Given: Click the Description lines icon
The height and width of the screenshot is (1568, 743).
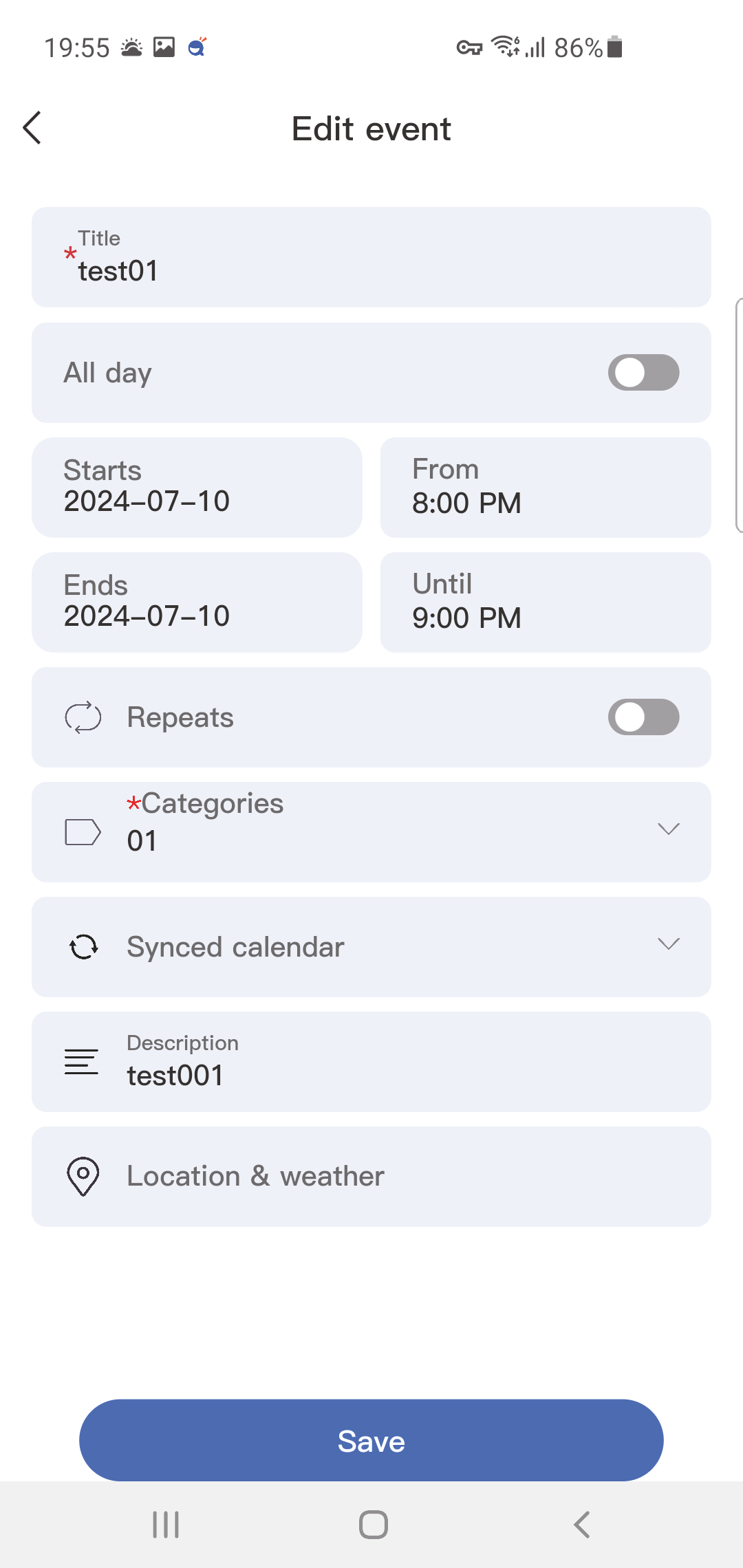Looking at the screenshot, I should point(80,1062).
